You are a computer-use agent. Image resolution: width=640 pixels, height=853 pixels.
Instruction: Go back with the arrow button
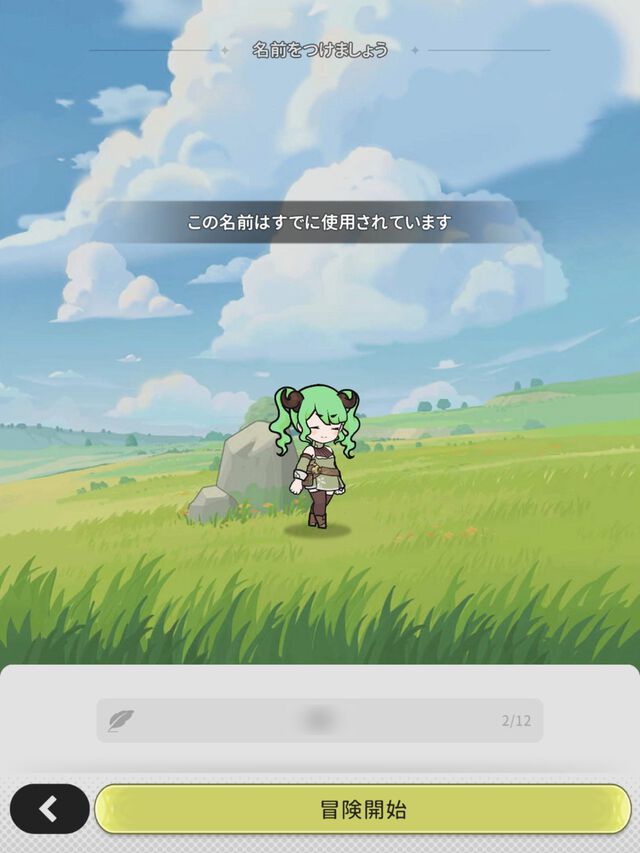click(x=49, y=808)
